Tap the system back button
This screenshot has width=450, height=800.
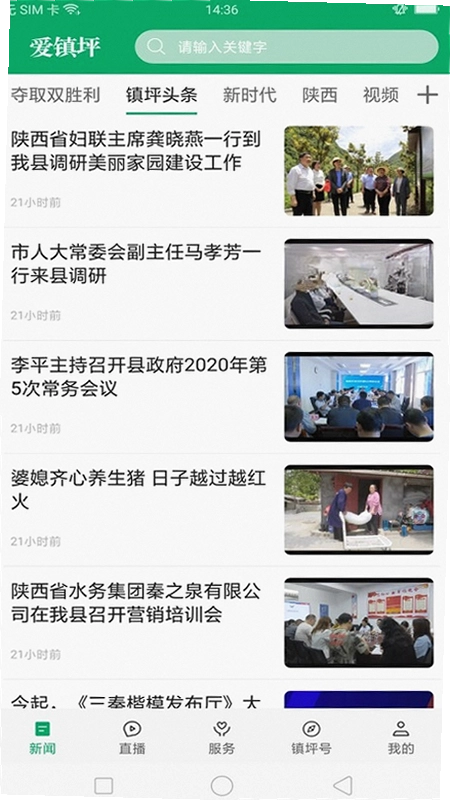(343, 785)
